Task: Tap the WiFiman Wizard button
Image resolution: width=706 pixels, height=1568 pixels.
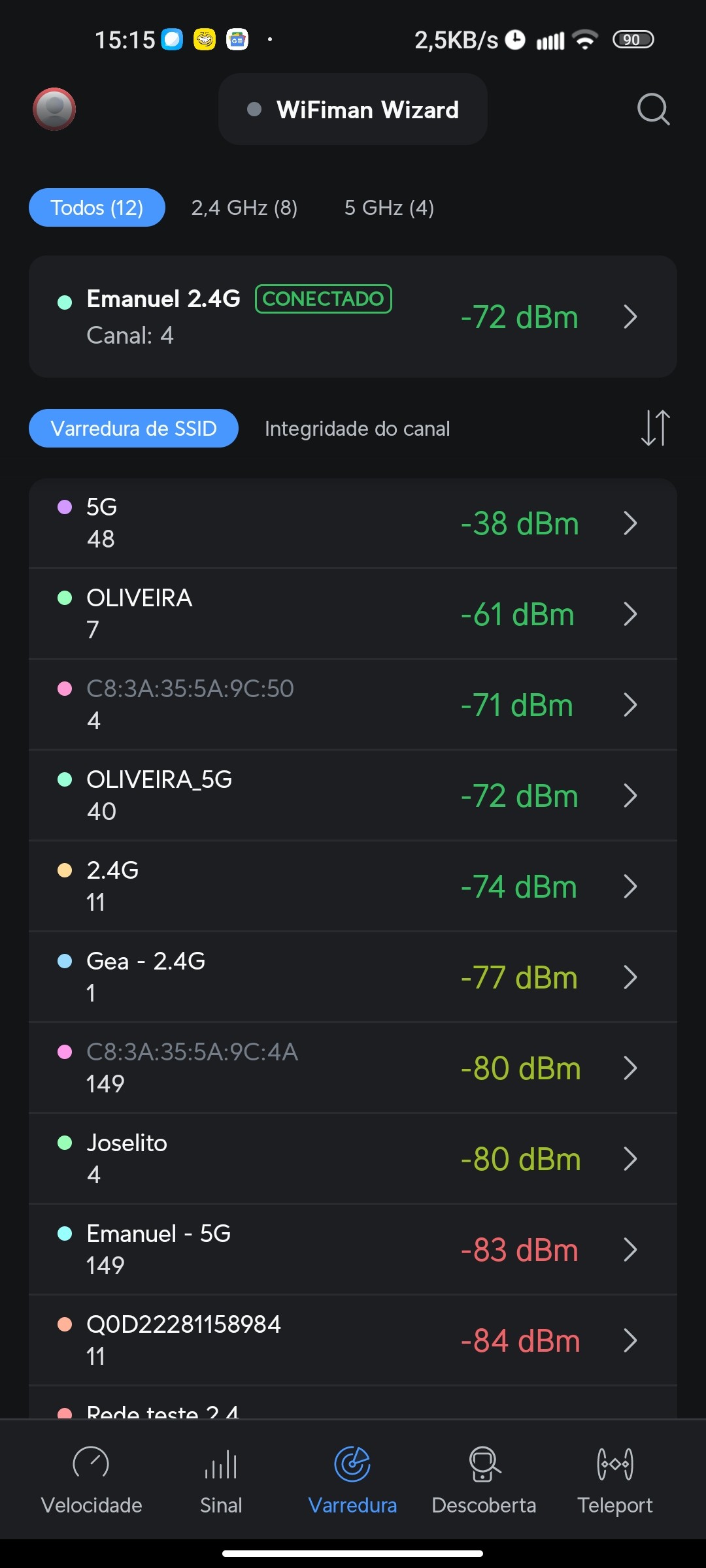Action: tap(353, 110)
